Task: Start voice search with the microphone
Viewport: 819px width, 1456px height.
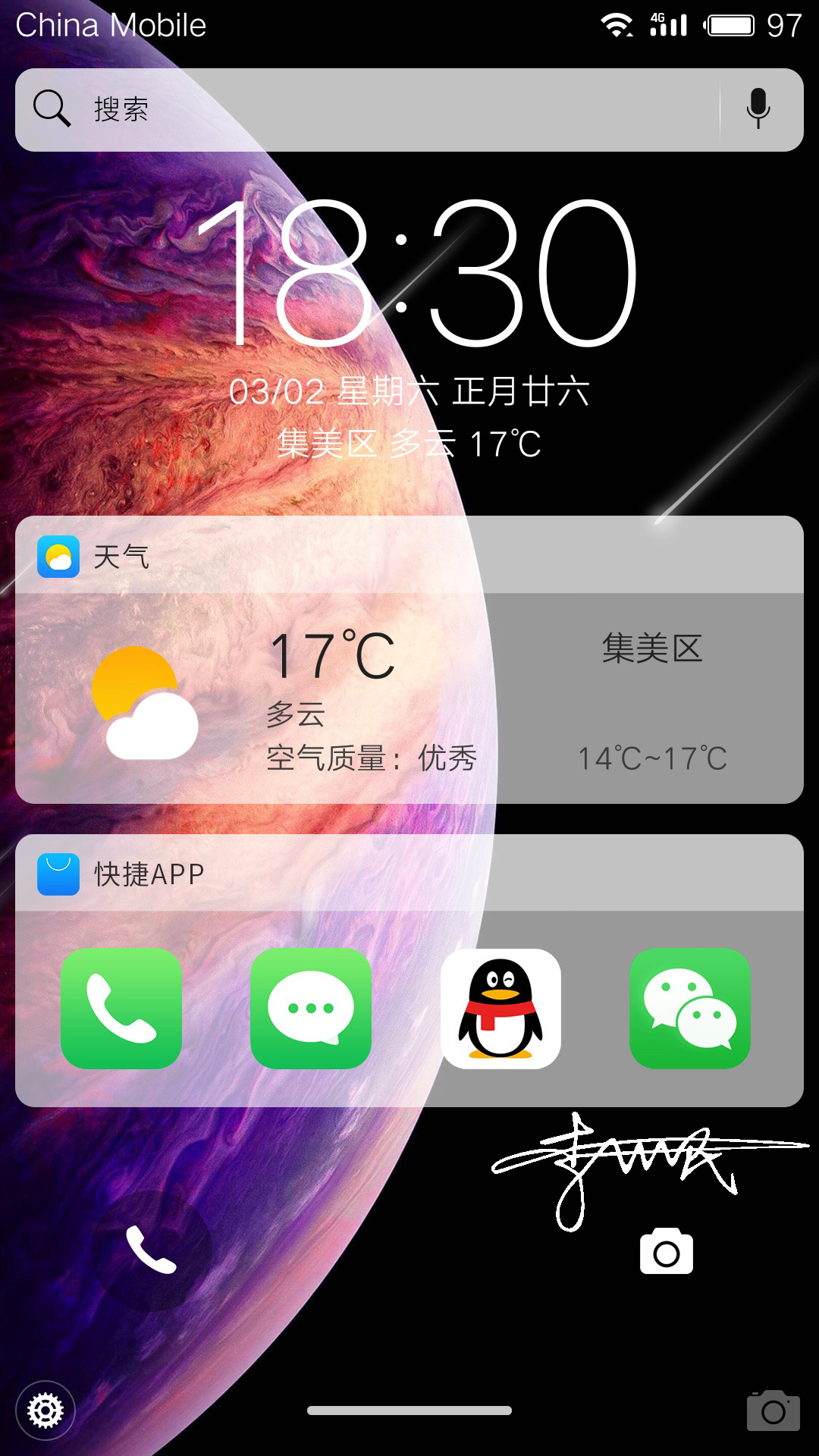Action: click(x=758, y=109)
